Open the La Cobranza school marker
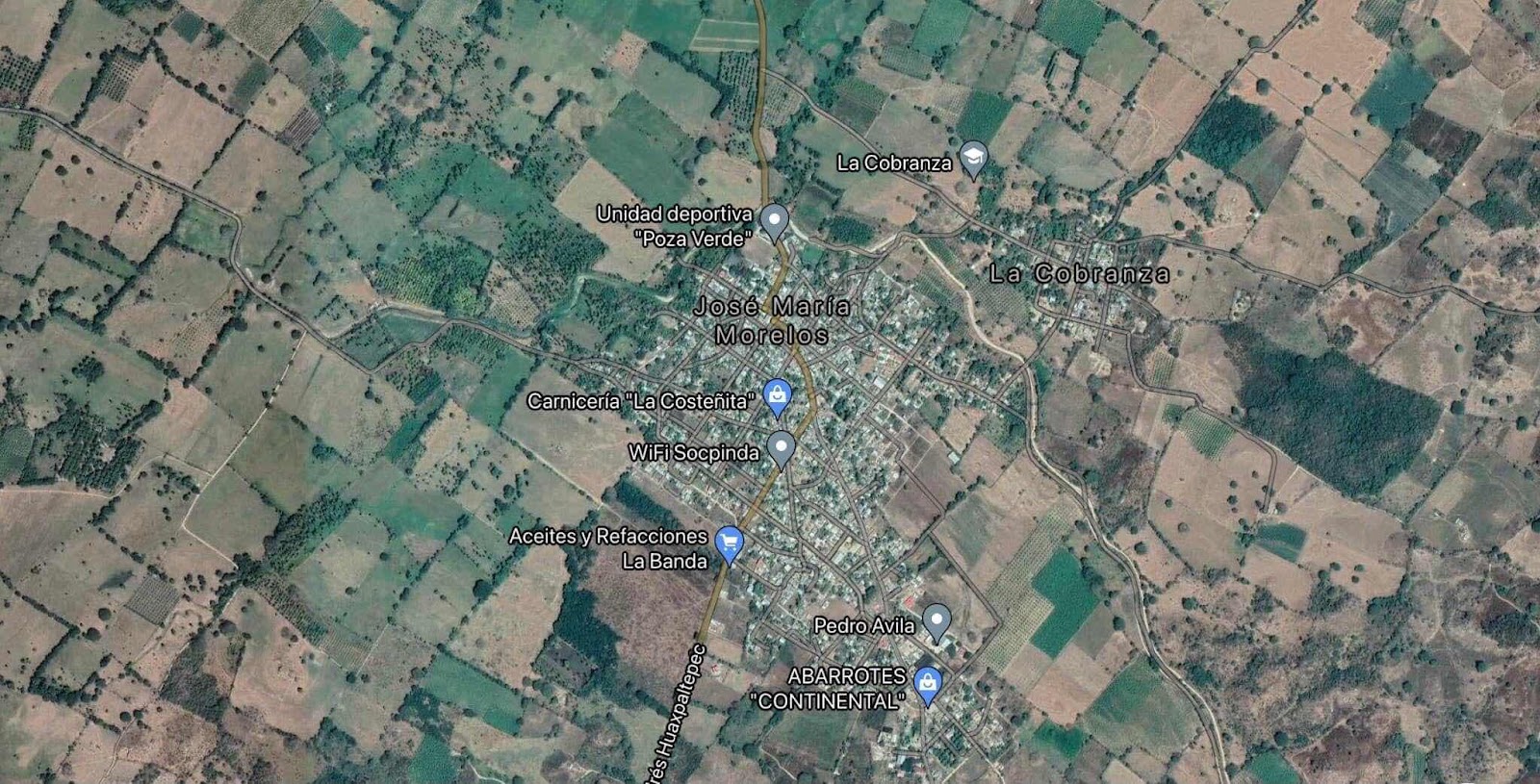The image size is (1540, 784). (x=974, y=160)
